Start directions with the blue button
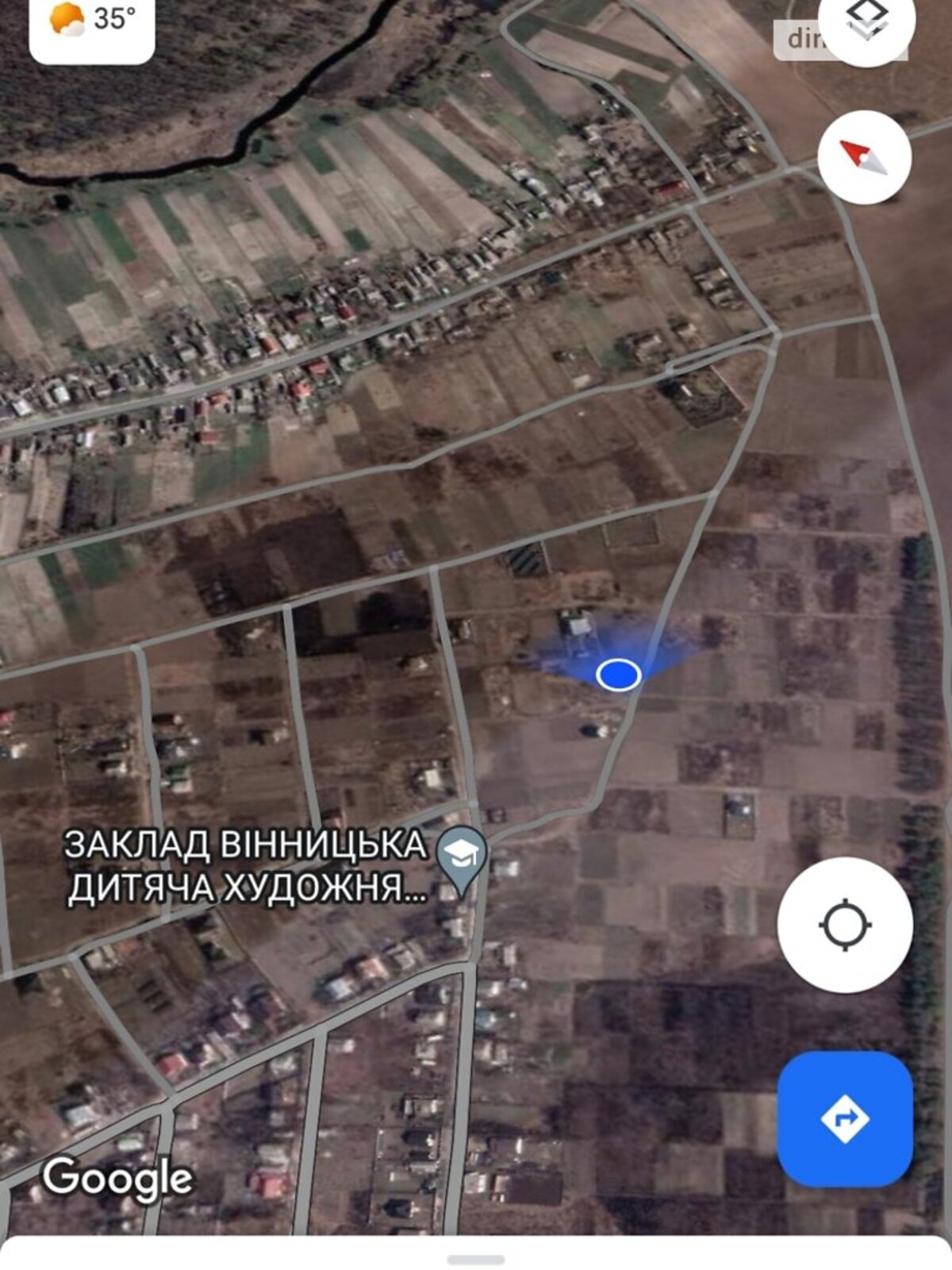The image size is (952, 1270). tap(845, 1119)
